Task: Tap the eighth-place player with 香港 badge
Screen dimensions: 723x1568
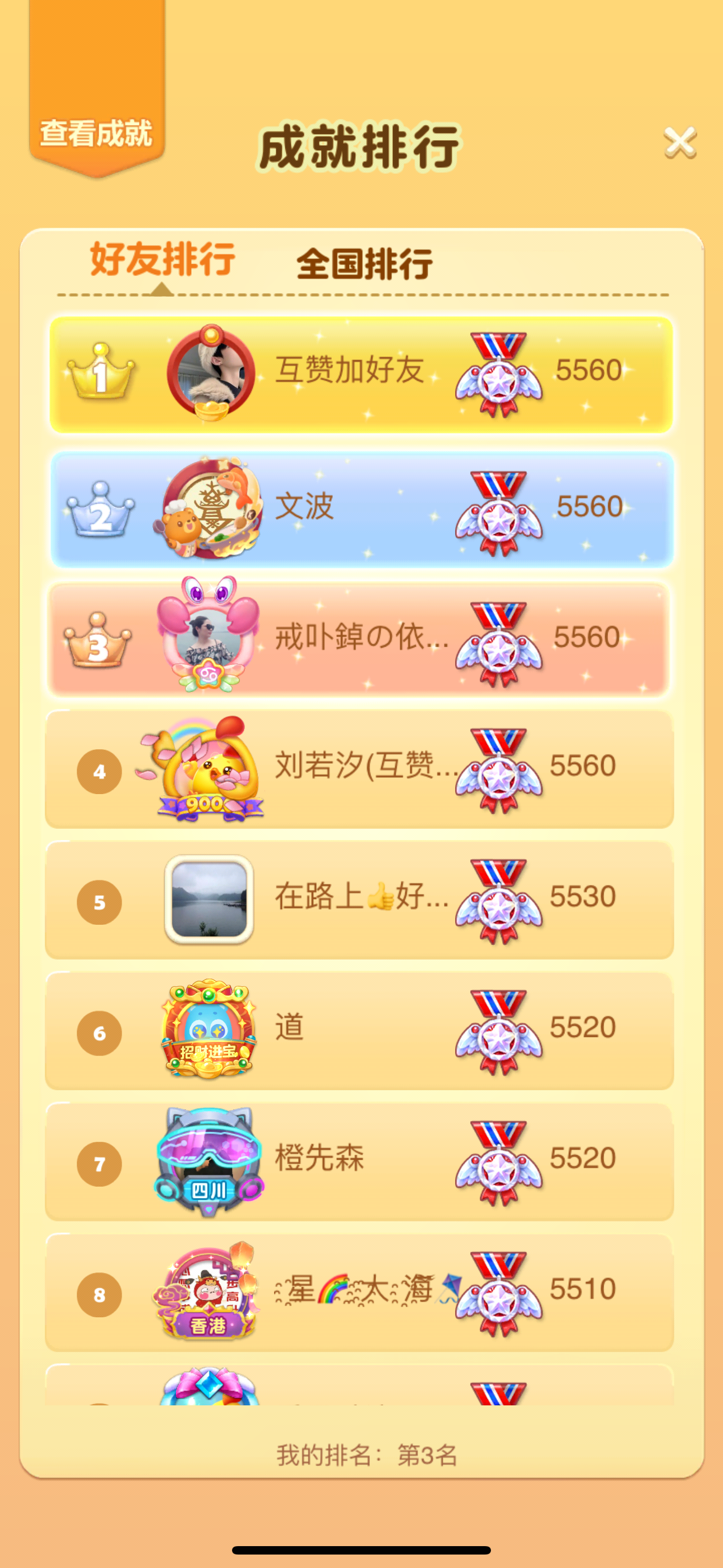Action: pyautogui.click(x=360, y=1292)
